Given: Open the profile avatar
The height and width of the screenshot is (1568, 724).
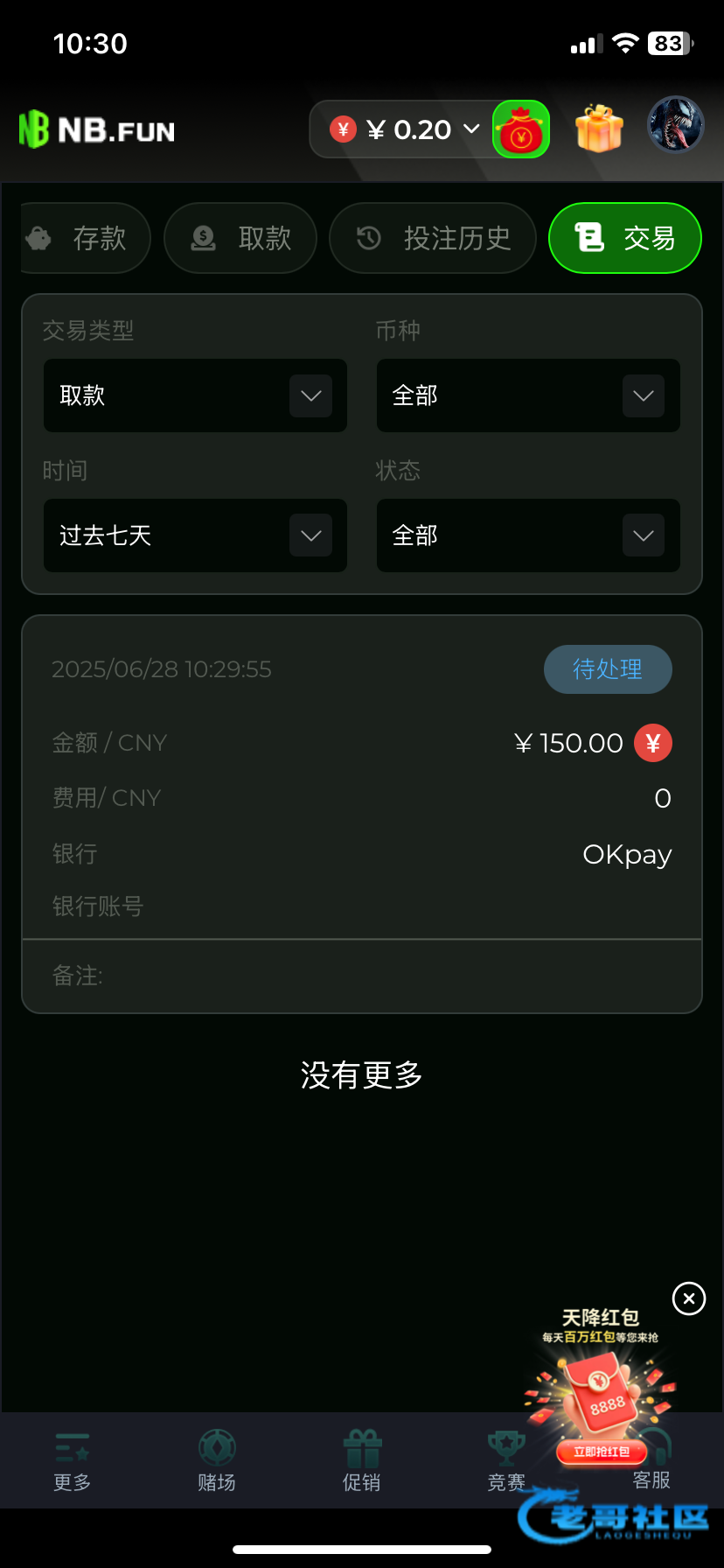Looking at the screenshot, I should click(675, 125).
